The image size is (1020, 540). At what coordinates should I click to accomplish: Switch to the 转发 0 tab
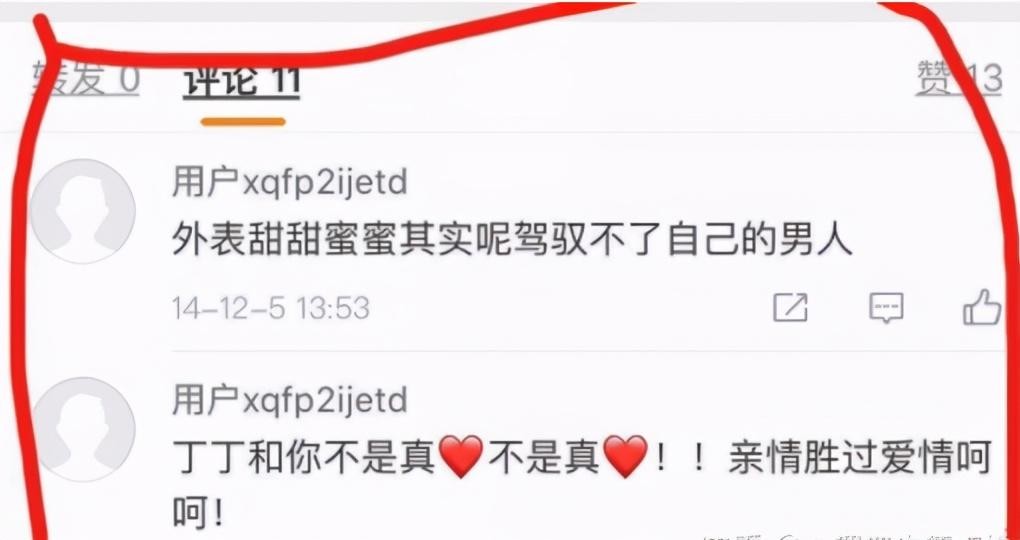coord(86,79)
